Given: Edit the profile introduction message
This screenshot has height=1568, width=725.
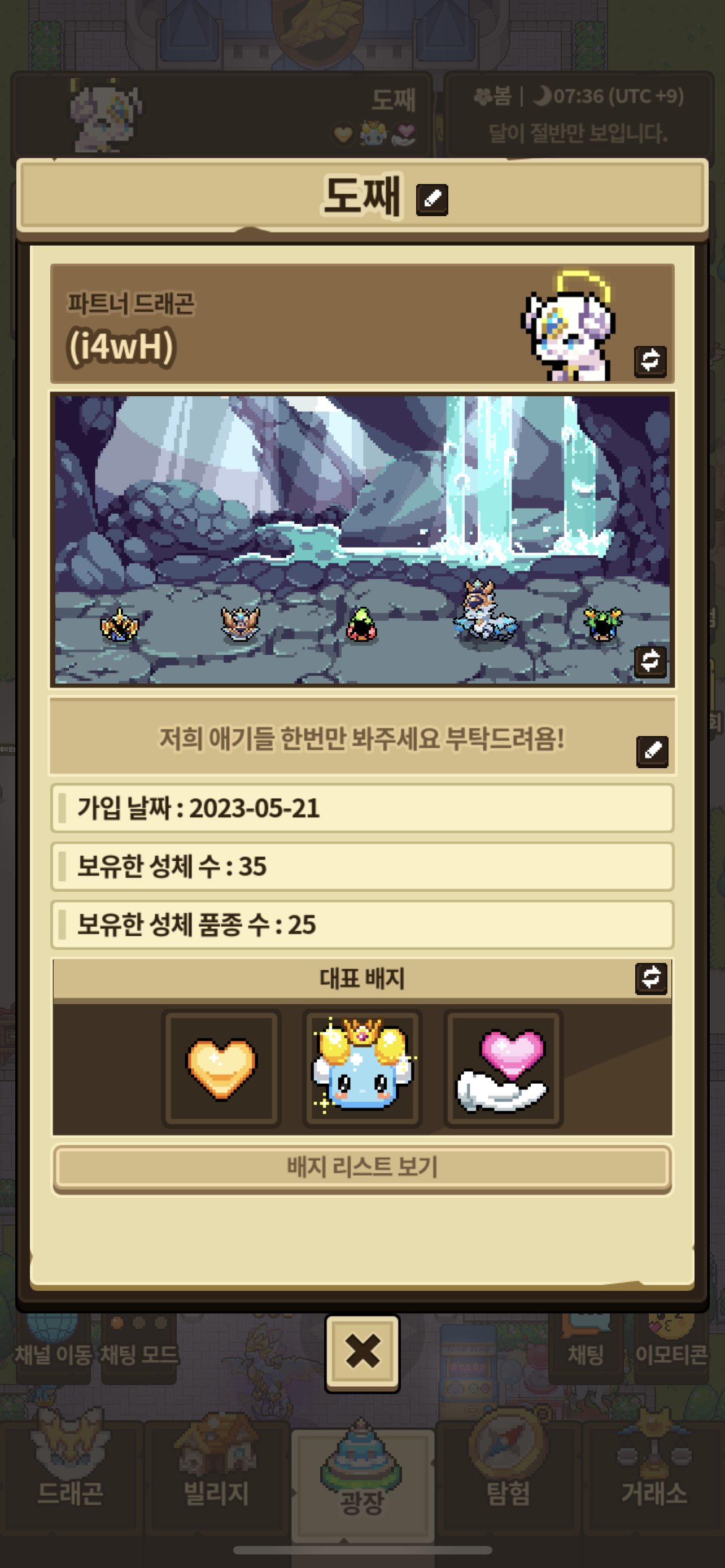Looking at the screenshot, I should [x=652, y=752].
